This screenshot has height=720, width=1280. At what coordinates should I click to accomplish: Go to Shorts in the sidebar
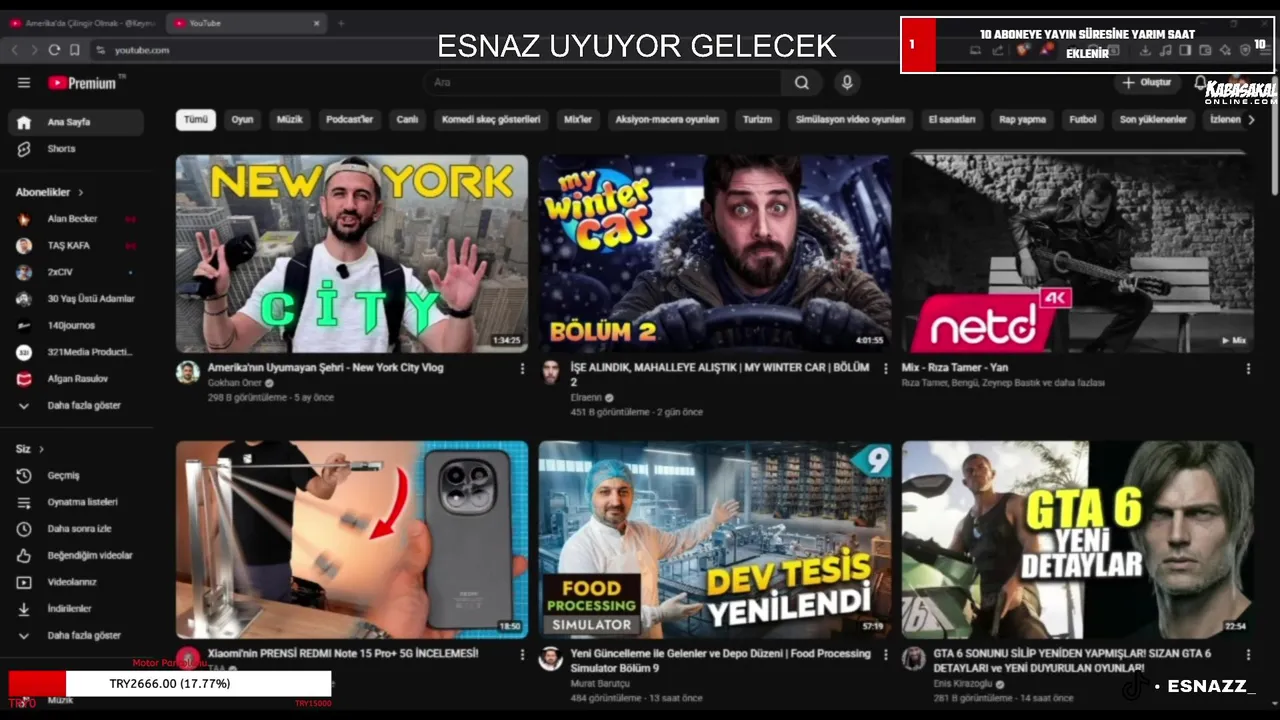pyautogui.click(x=61, y=149)
